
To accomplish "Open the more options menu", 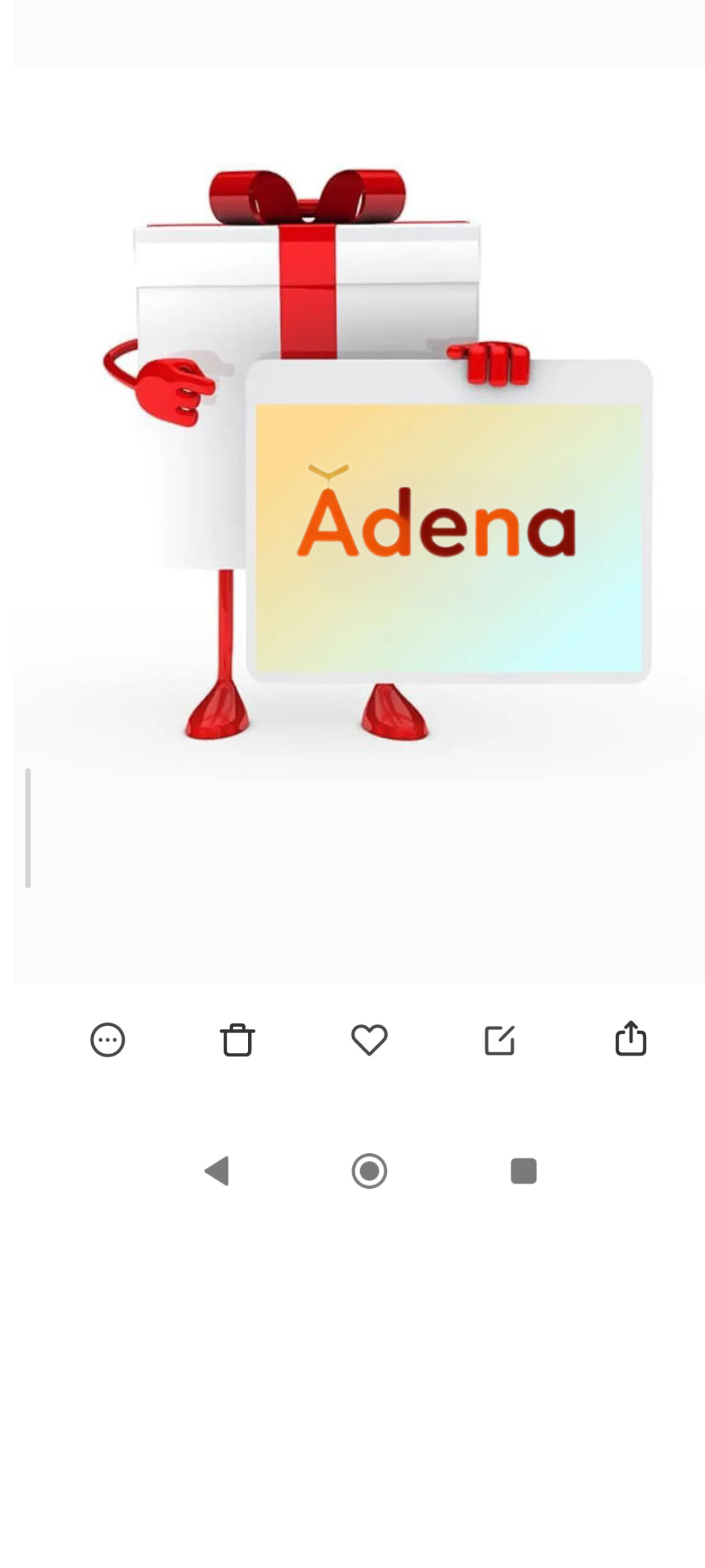I will 108,1040.
